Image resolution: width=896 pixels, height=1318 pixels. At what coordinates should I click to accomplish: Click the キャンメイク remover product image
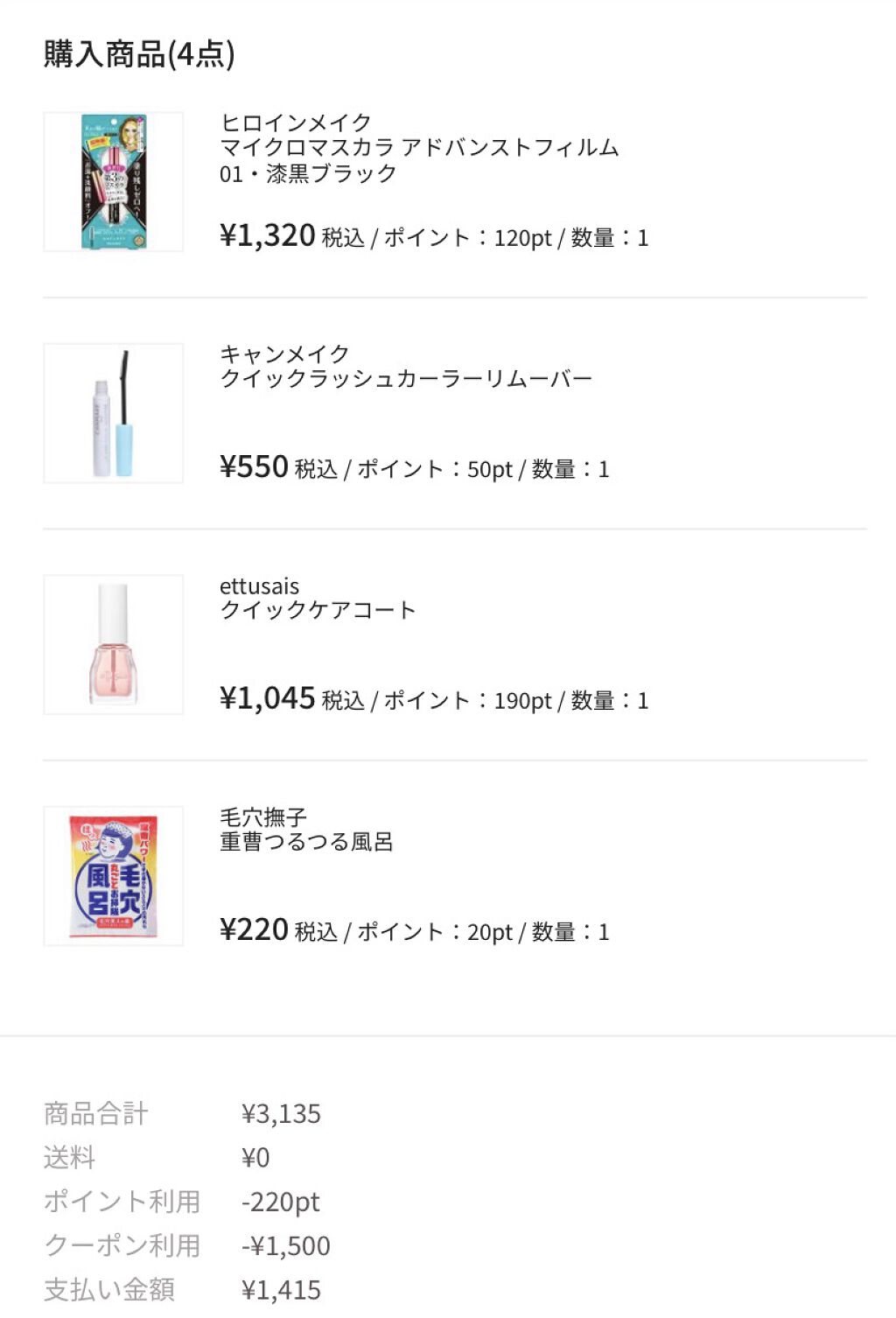tap(112, 411)
